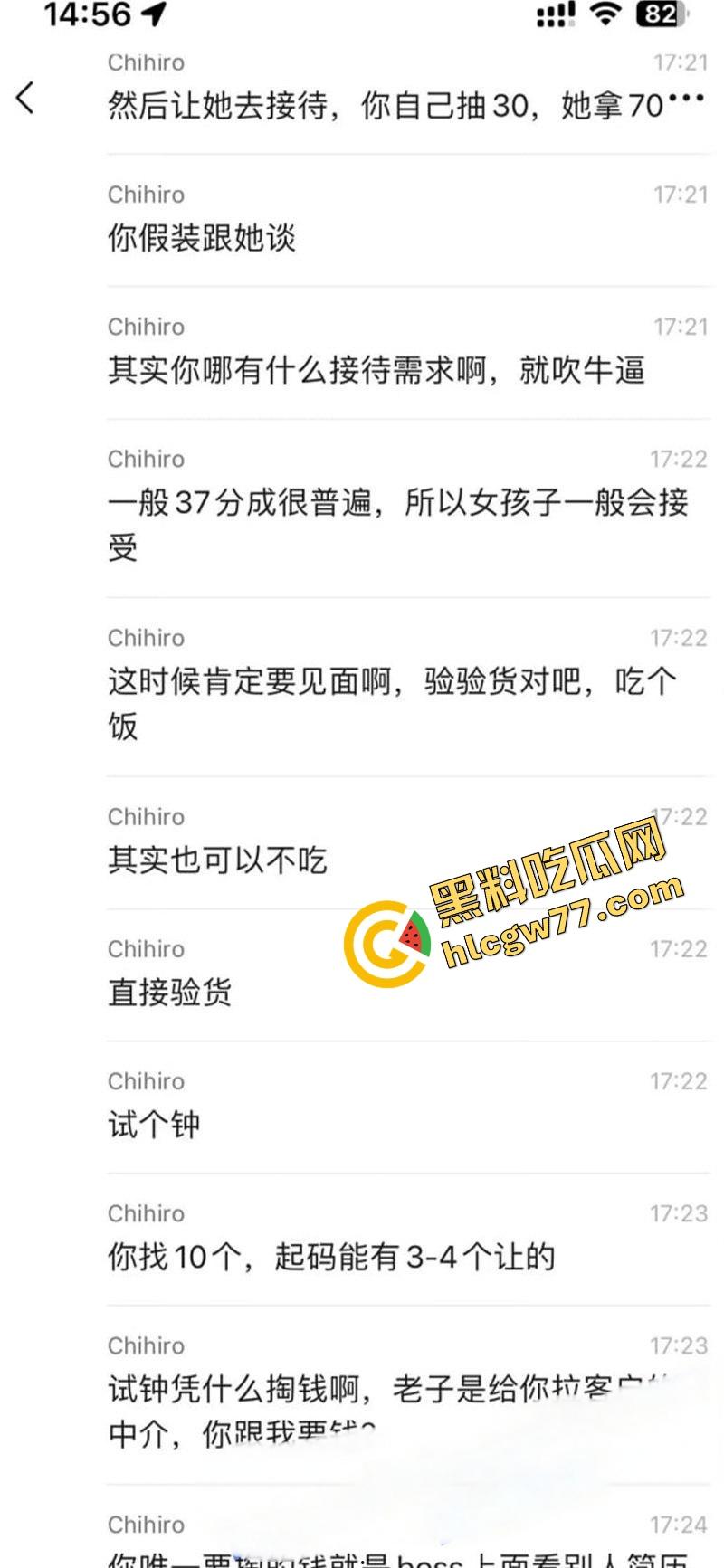The height and width of the screenshot is (1568, 724).
Task: Open Chihiro's message '你假装跟她谈'
Action: [203, 238]
